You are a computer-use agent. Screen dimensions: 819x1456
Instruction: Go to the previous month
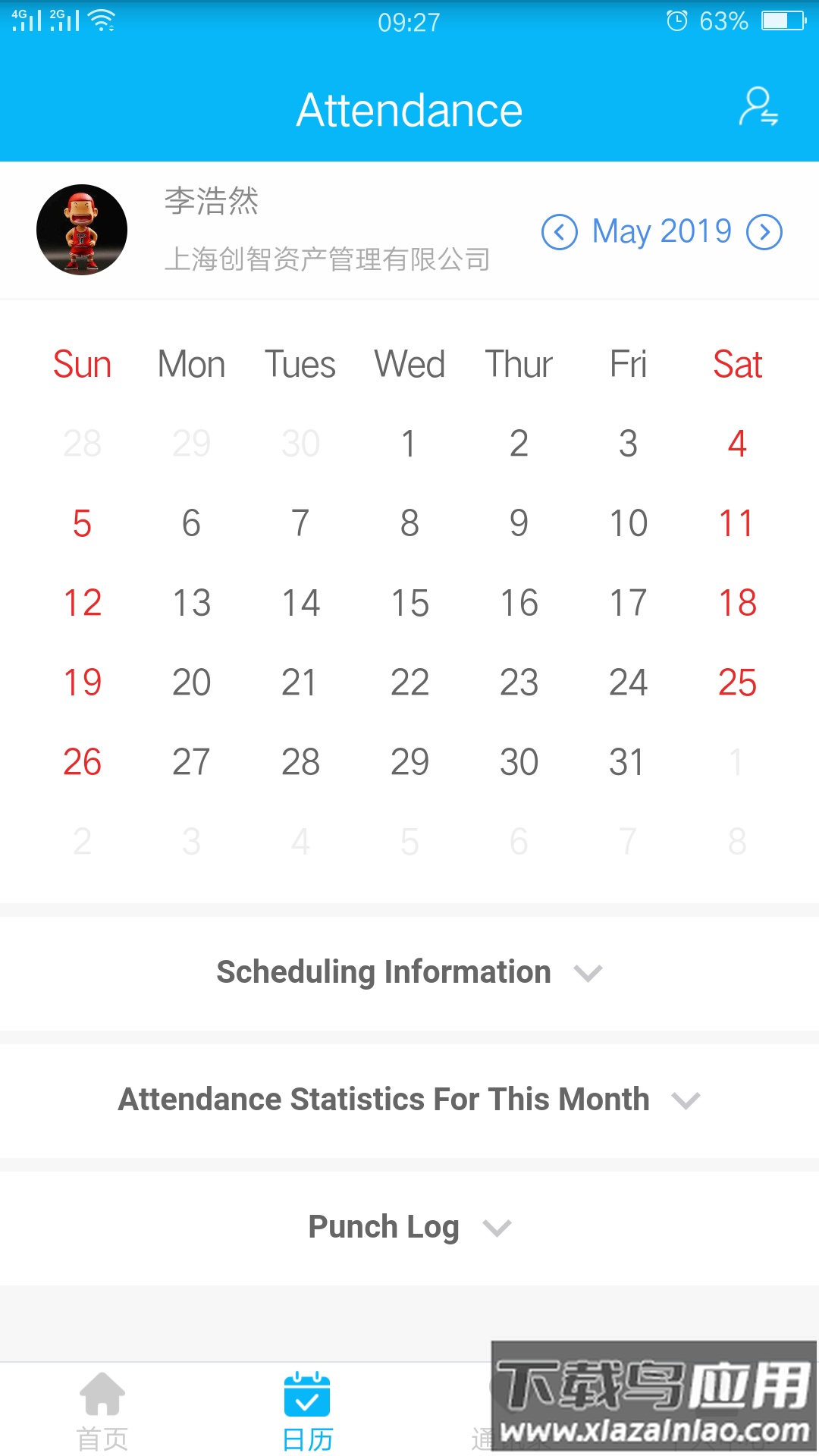coord(560,232)
